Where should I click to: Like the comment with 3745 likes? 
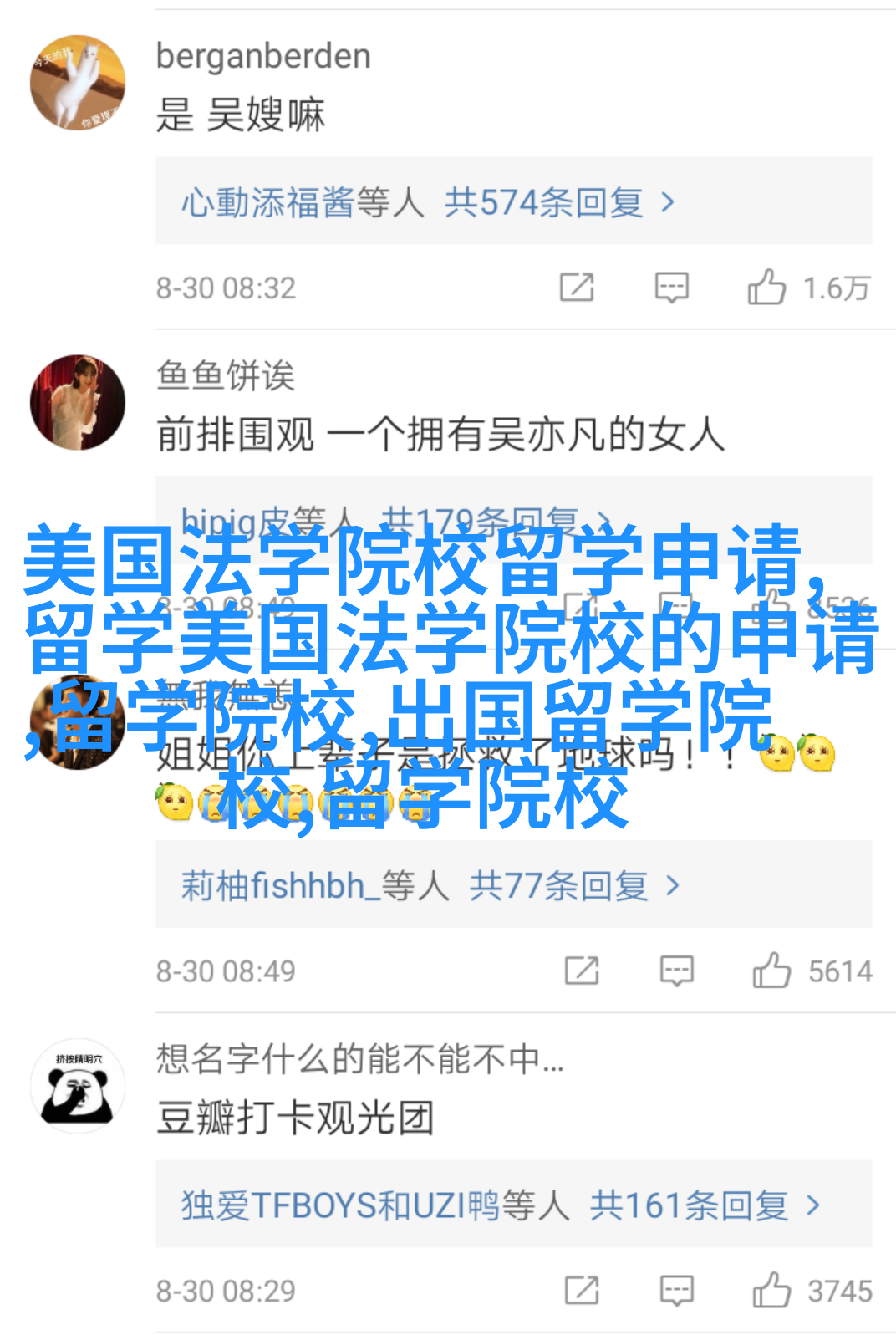point(771,1291)
